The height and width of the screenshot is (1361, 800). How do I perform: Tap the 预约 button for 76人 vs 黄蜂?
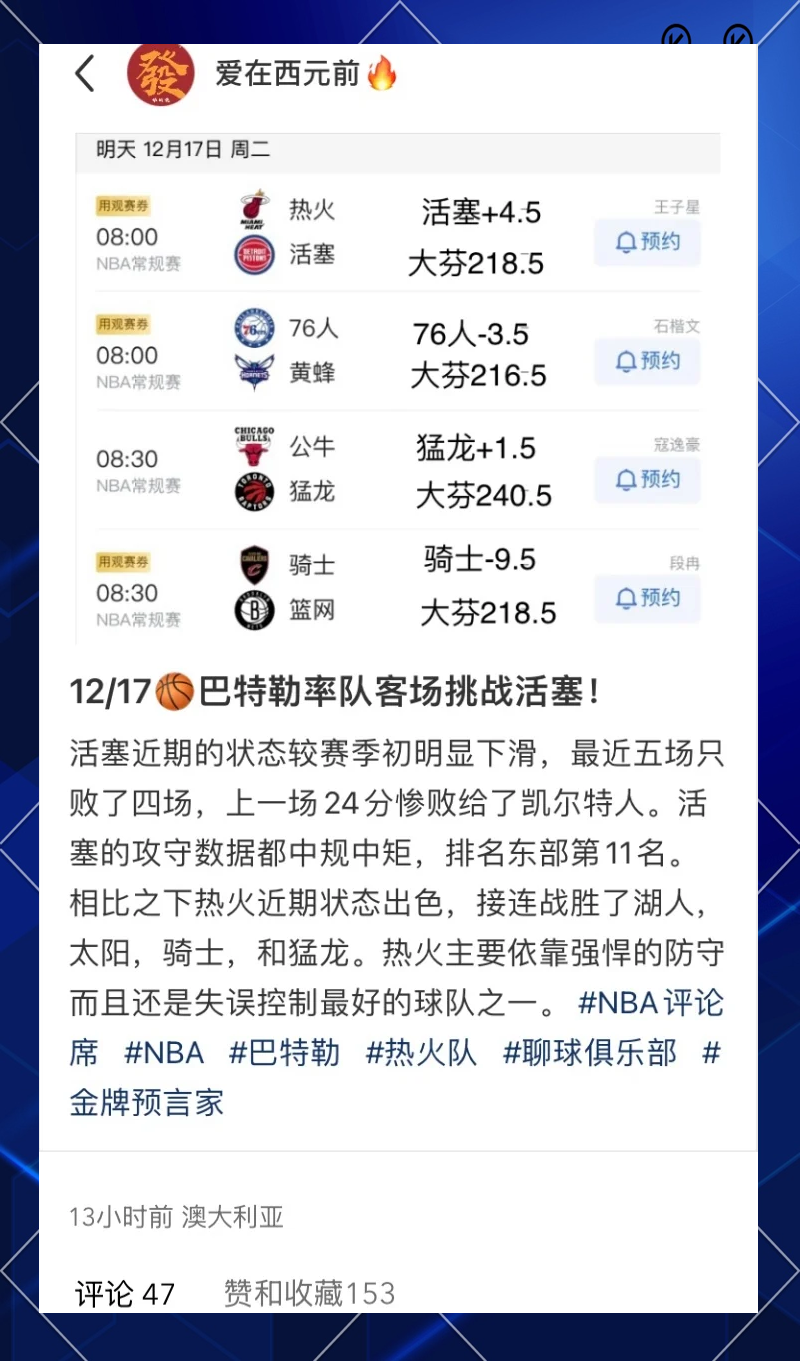pyautogui.click(x=647, y=362)
